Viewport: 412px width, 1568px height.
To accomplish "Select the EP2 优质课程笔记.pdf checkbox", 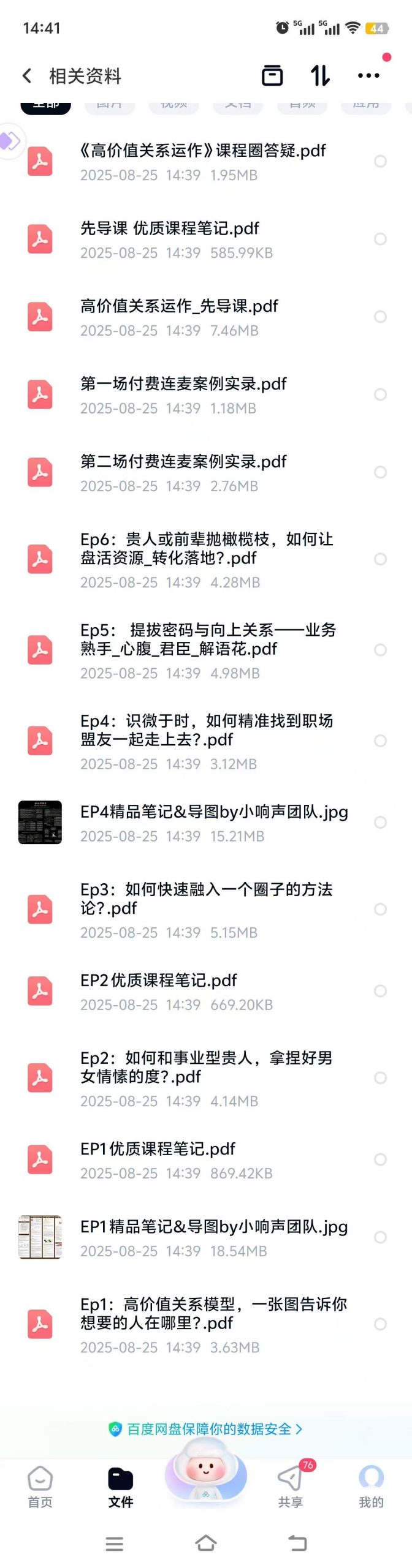I will [x=380, y=991].
